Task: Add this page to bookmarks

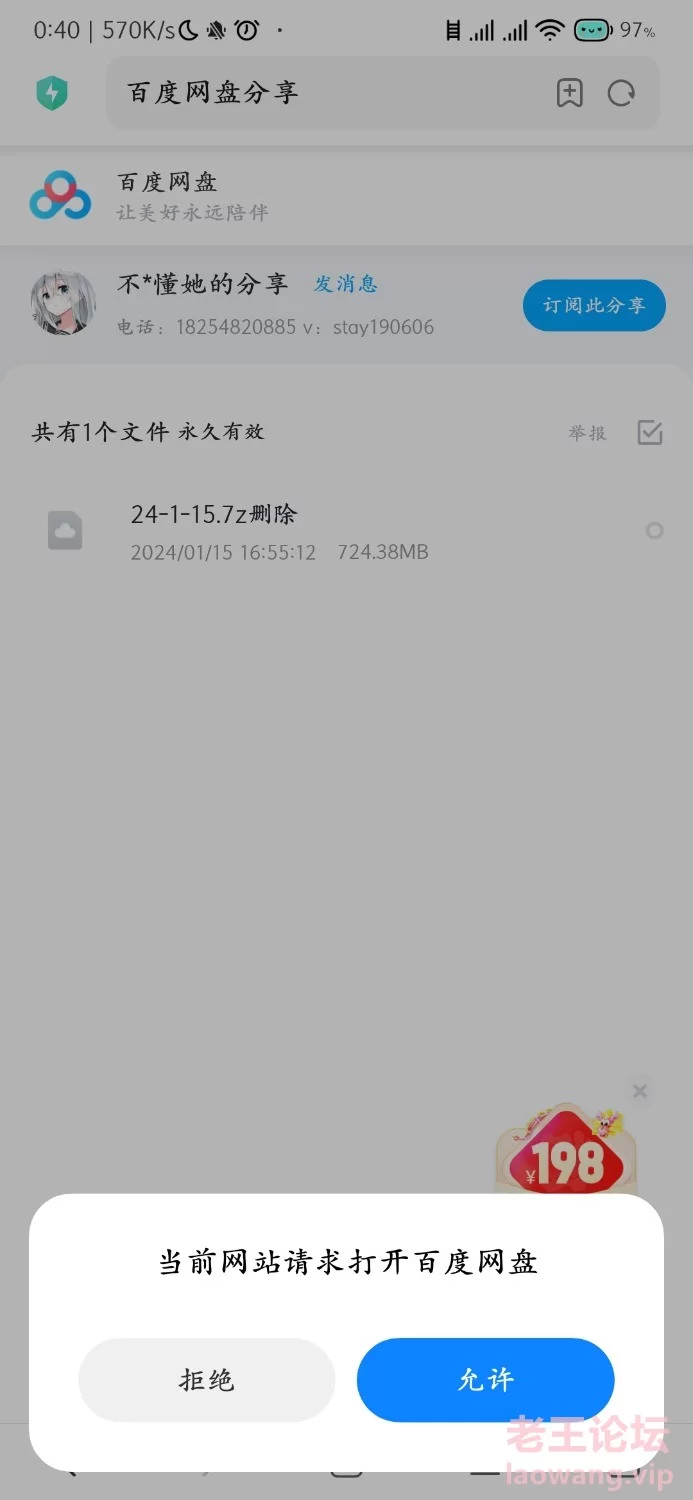Action: tap(569, 94)
